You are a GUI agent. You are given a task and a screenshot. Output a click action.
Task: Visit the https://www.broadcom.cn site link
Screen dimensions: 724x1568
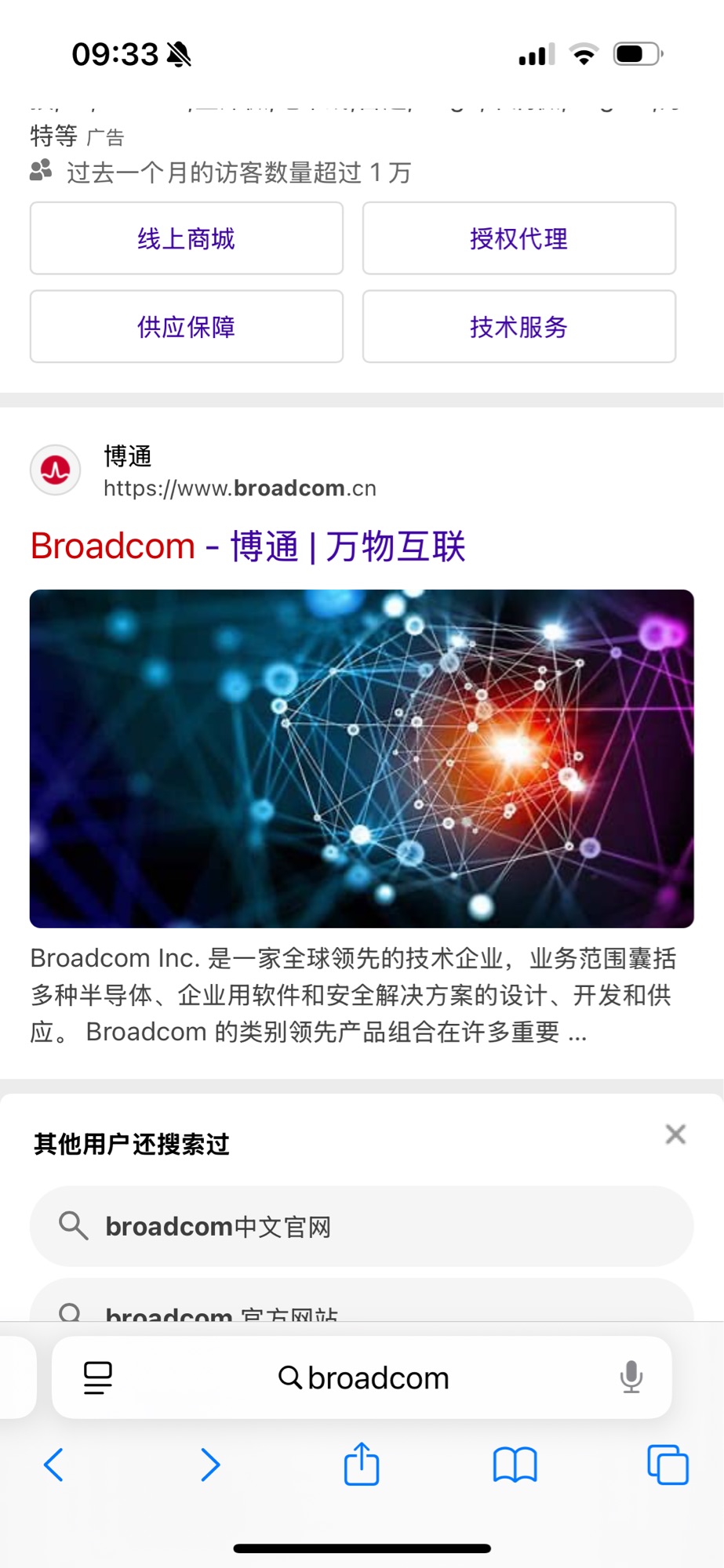click(x=240, y=488)
